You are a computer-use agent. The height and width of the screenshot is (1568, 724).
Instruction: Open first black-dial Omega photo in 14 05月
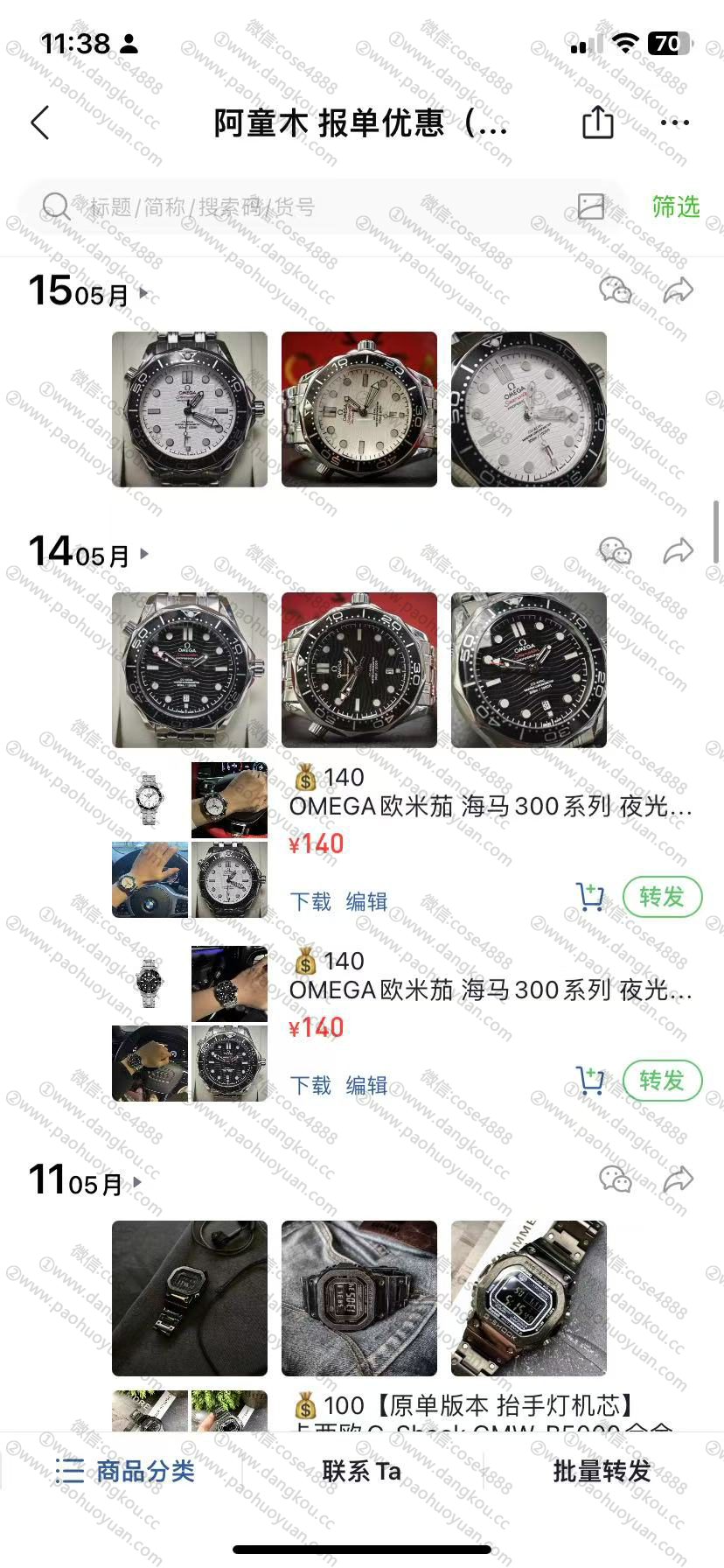coord(190,670)
